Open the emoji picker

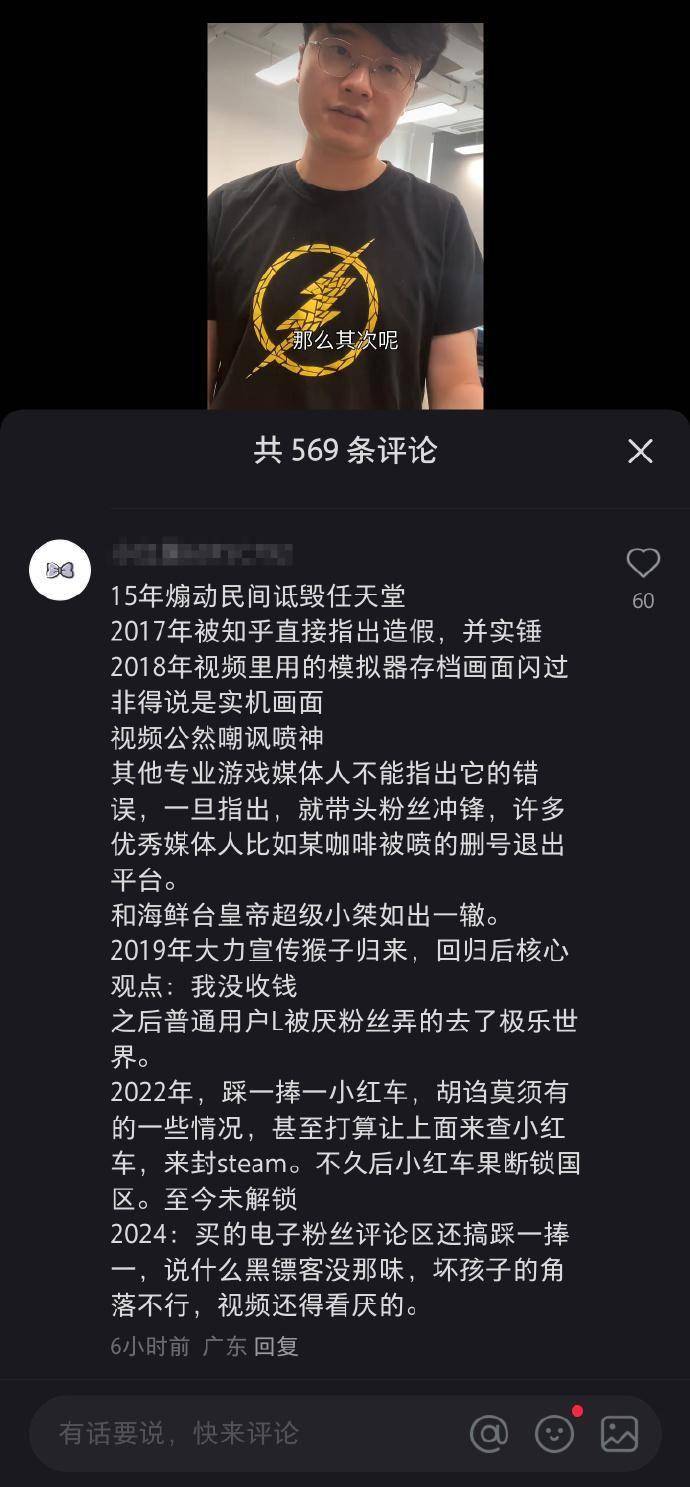pos(554,1433)
